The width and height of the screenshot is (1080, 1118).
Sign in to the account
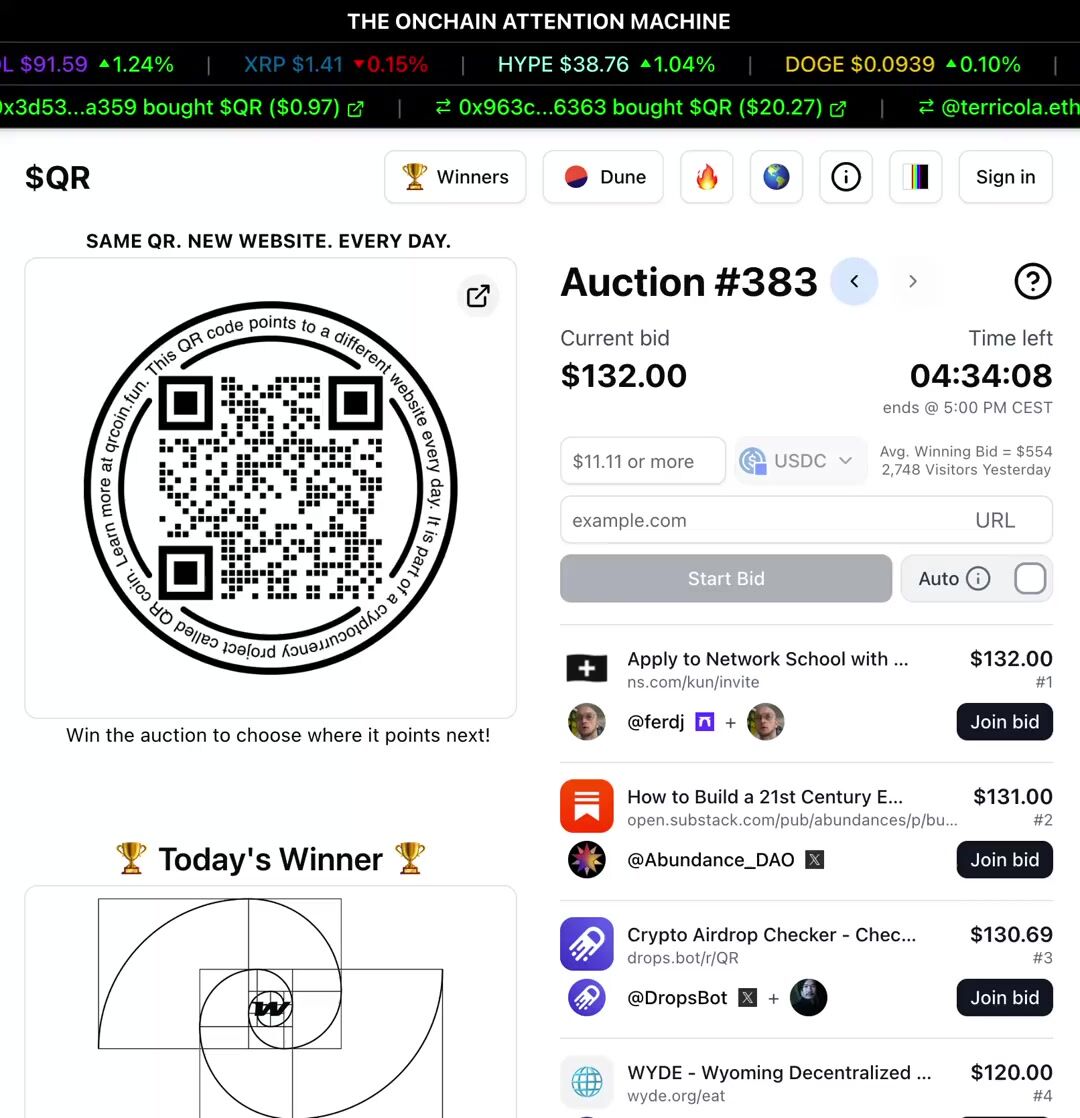[x=1005, y=177]
